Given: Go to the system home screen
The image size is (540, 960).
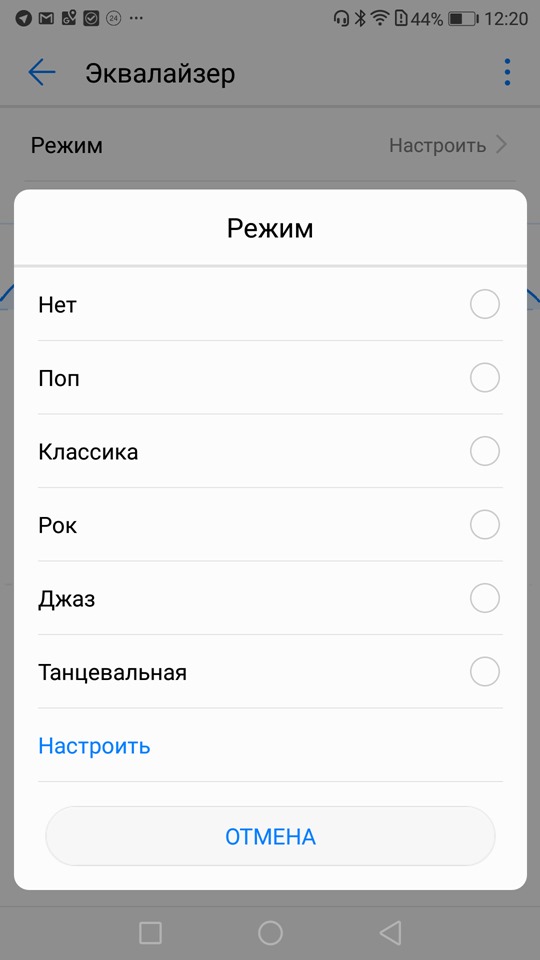Looking at the screenshot, I should (270, 932).
